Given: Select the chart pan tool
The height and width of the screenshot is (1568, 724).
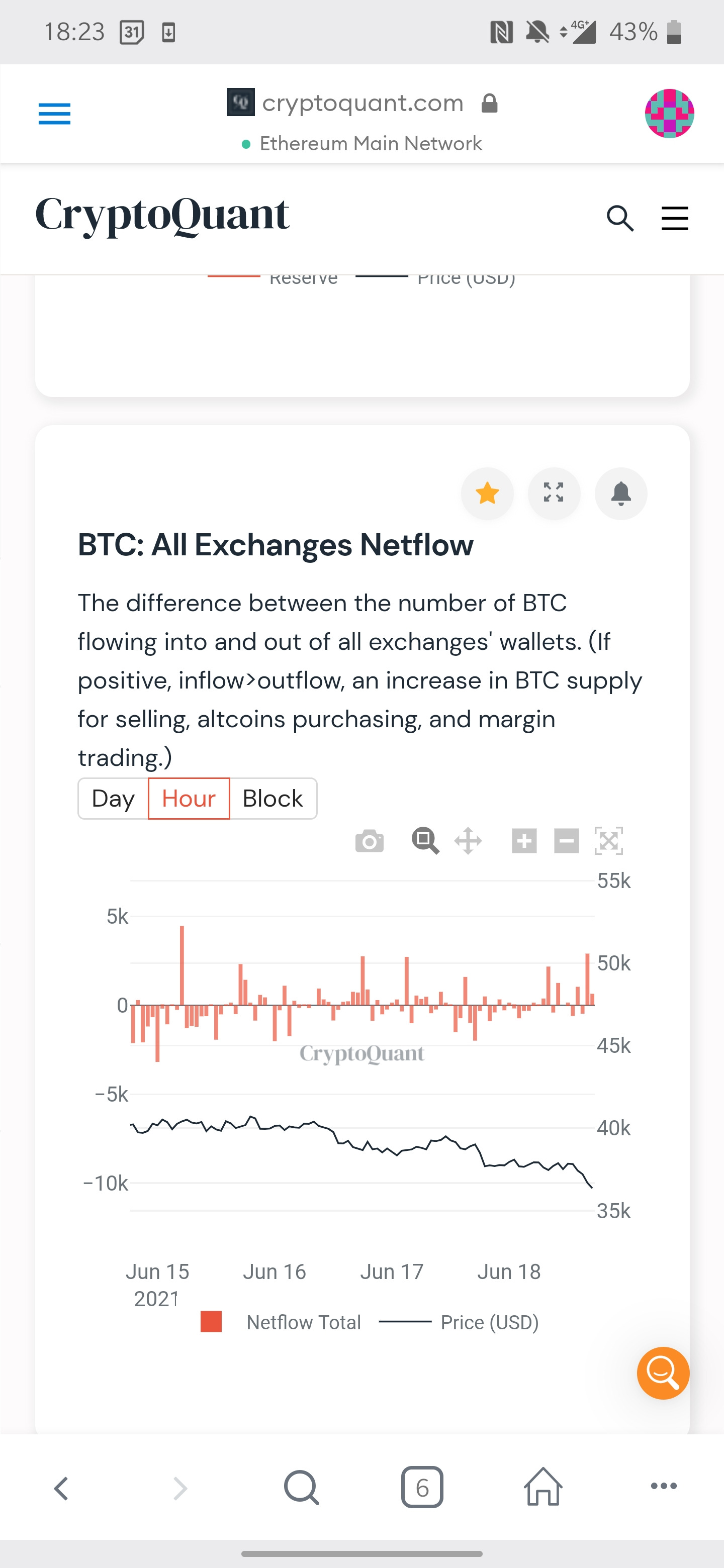Looking at the screenshot, I should point(468,841).
